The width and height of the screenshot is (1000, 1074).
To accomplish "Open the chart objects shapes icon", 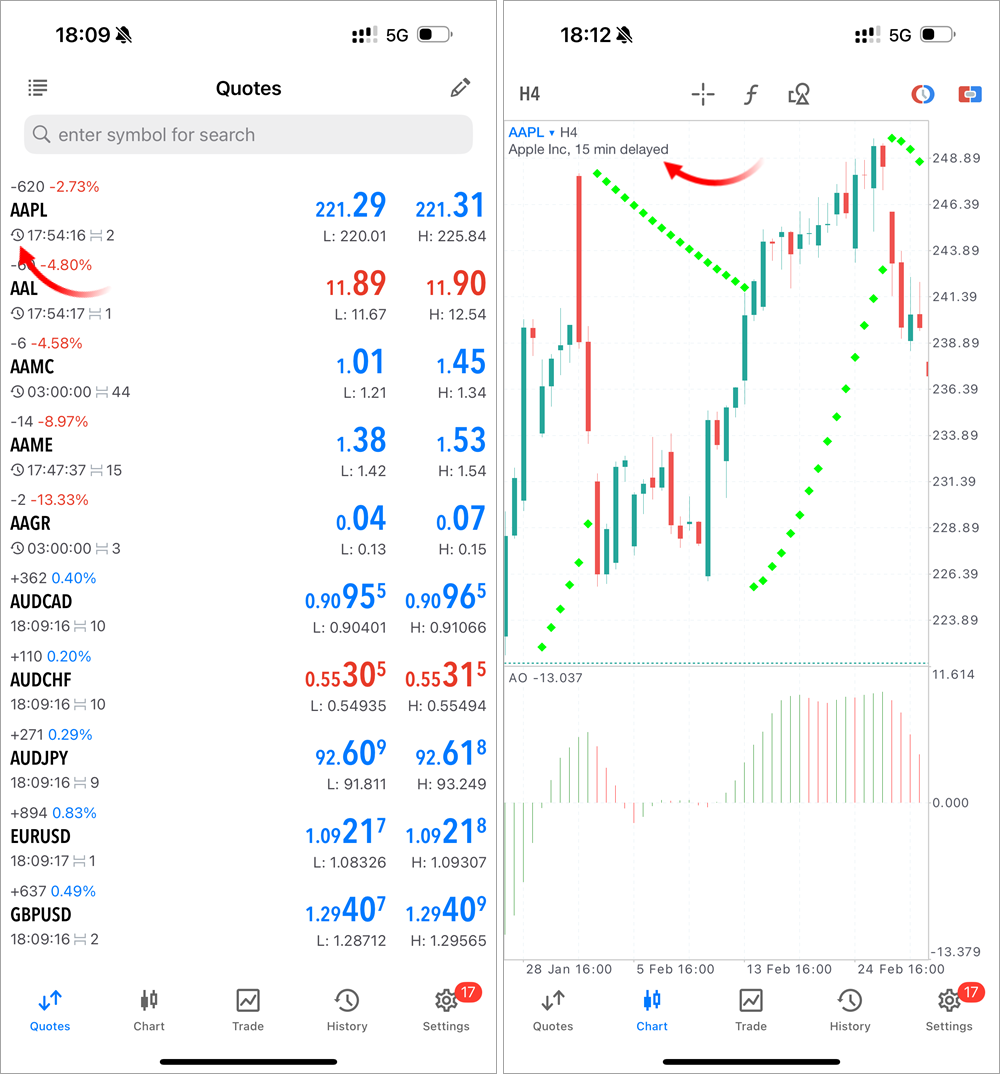I will click(x=799, y=94).
